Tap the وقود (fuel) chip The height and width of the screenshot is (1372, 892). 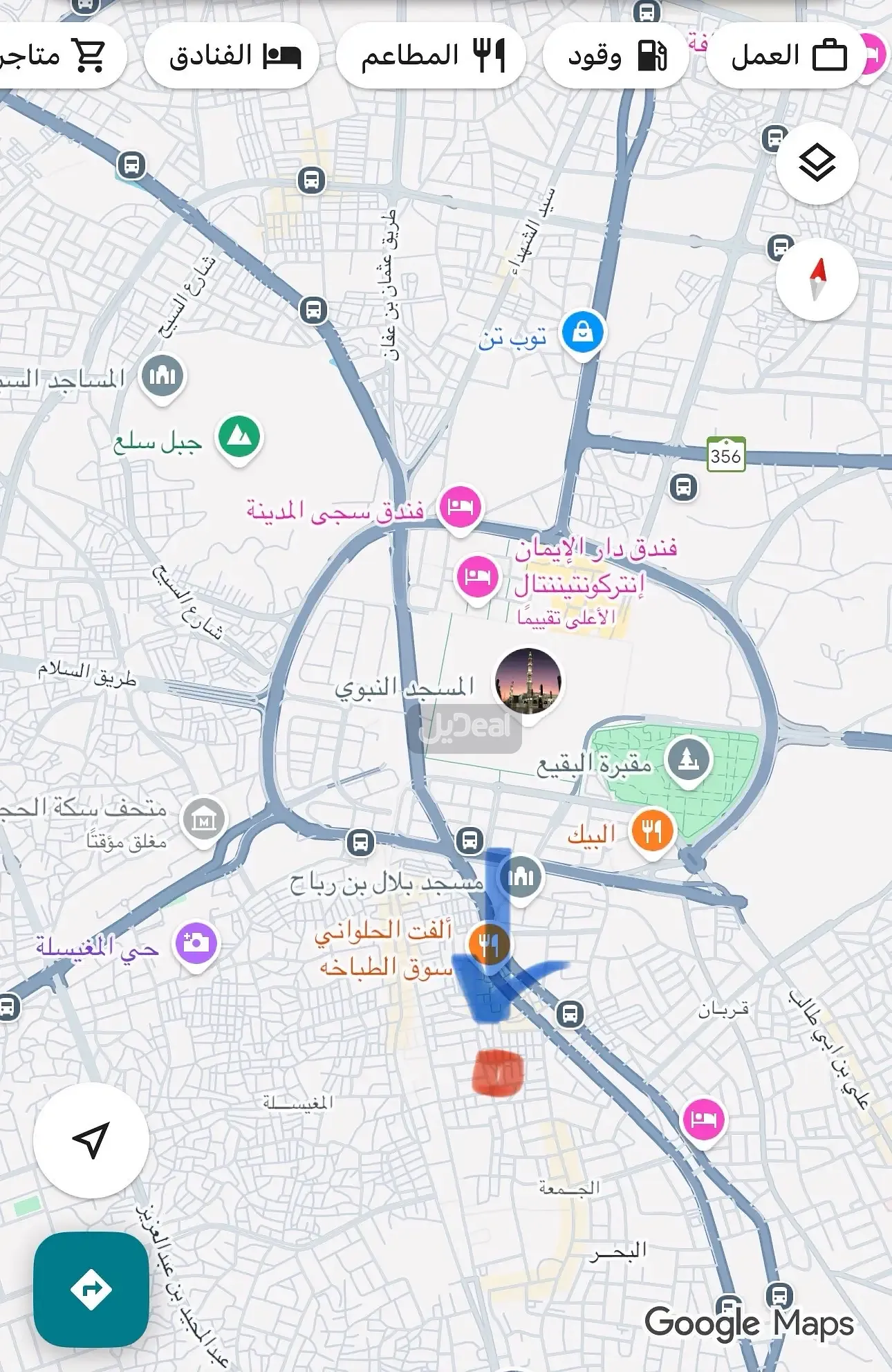pos(615,56)
